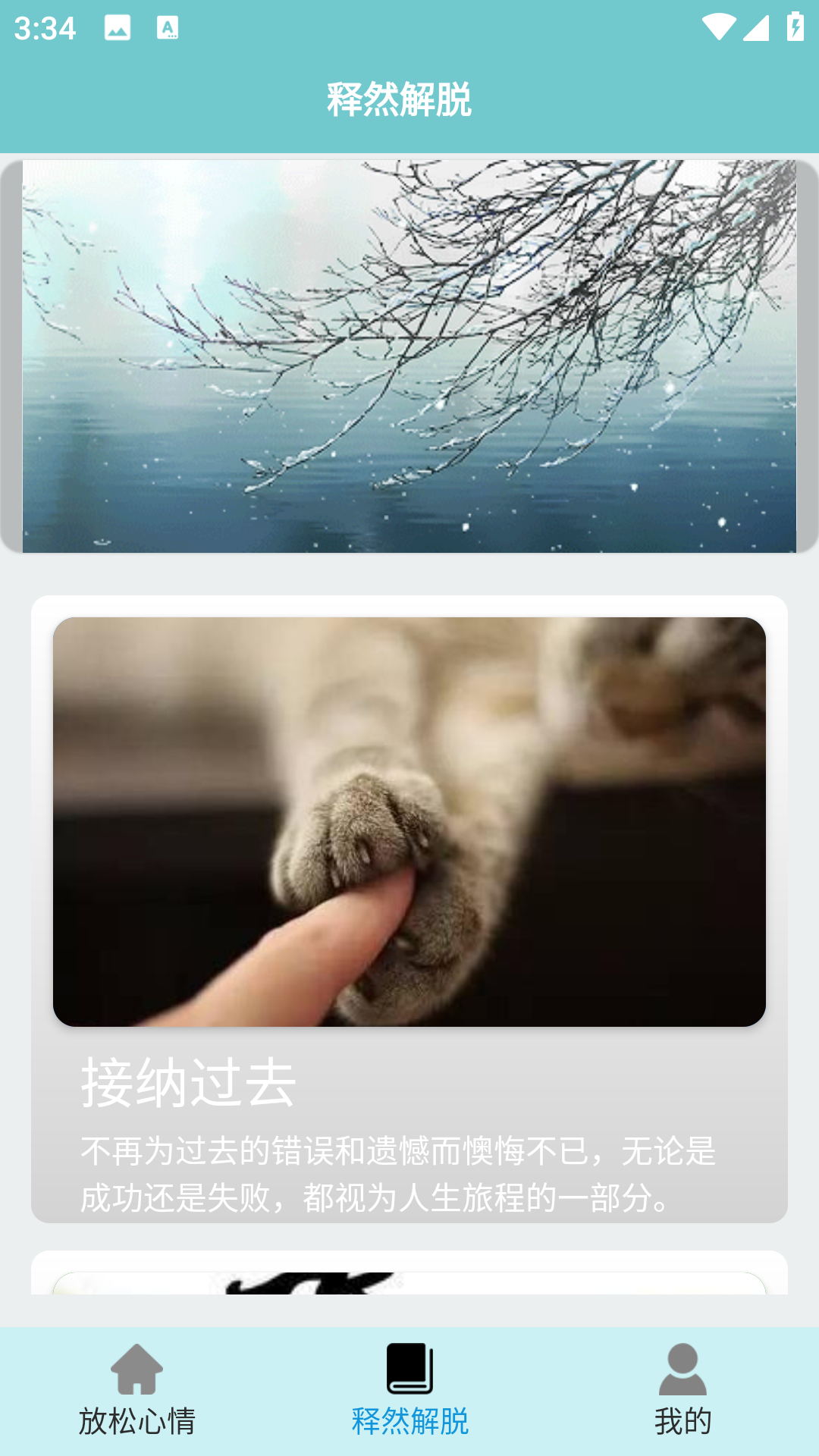
Task: Open the 我的 profile tab
Action: pos(682,1391)
